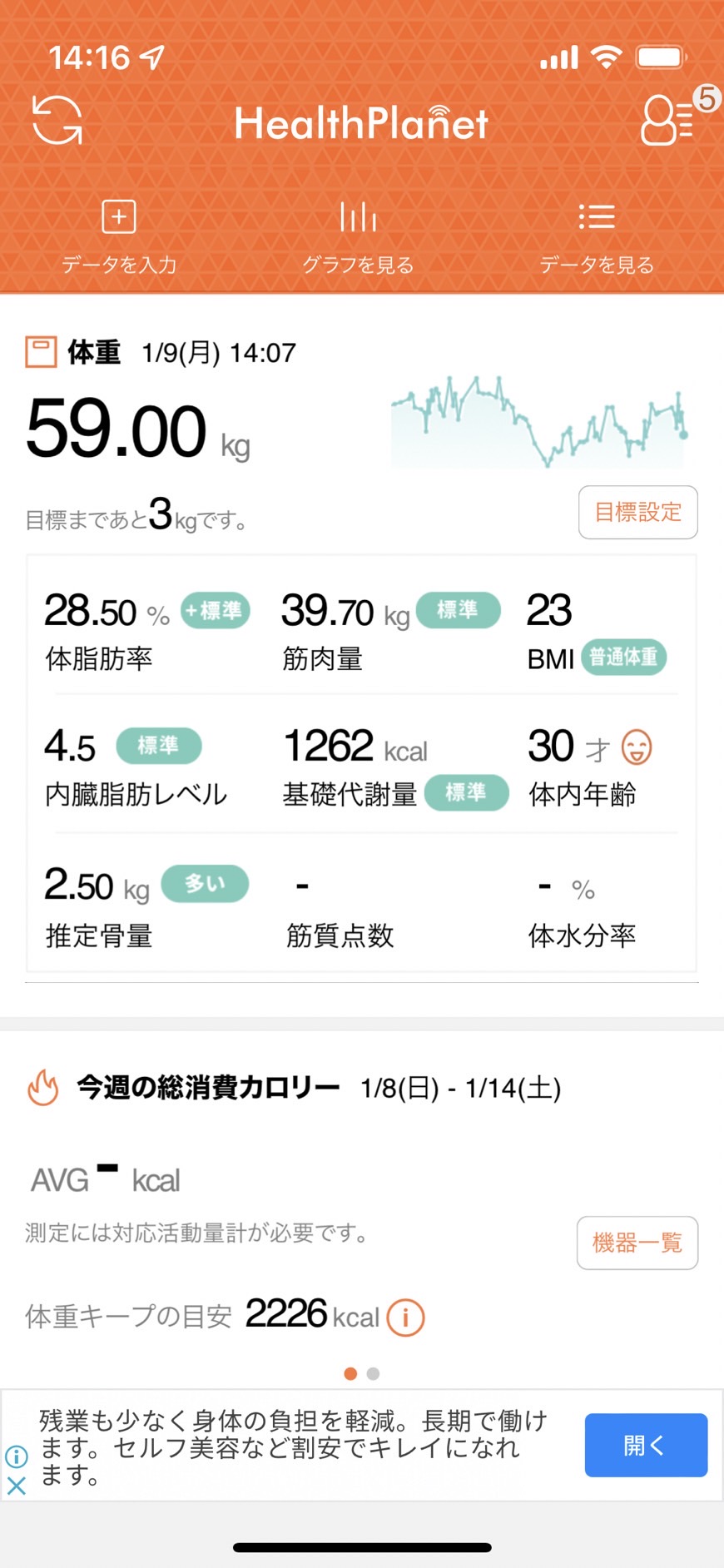The height and width of the screenshot is (1568, 724).
Task: Tap the 目標設定 goal setting button
Action: coord(638,512)
